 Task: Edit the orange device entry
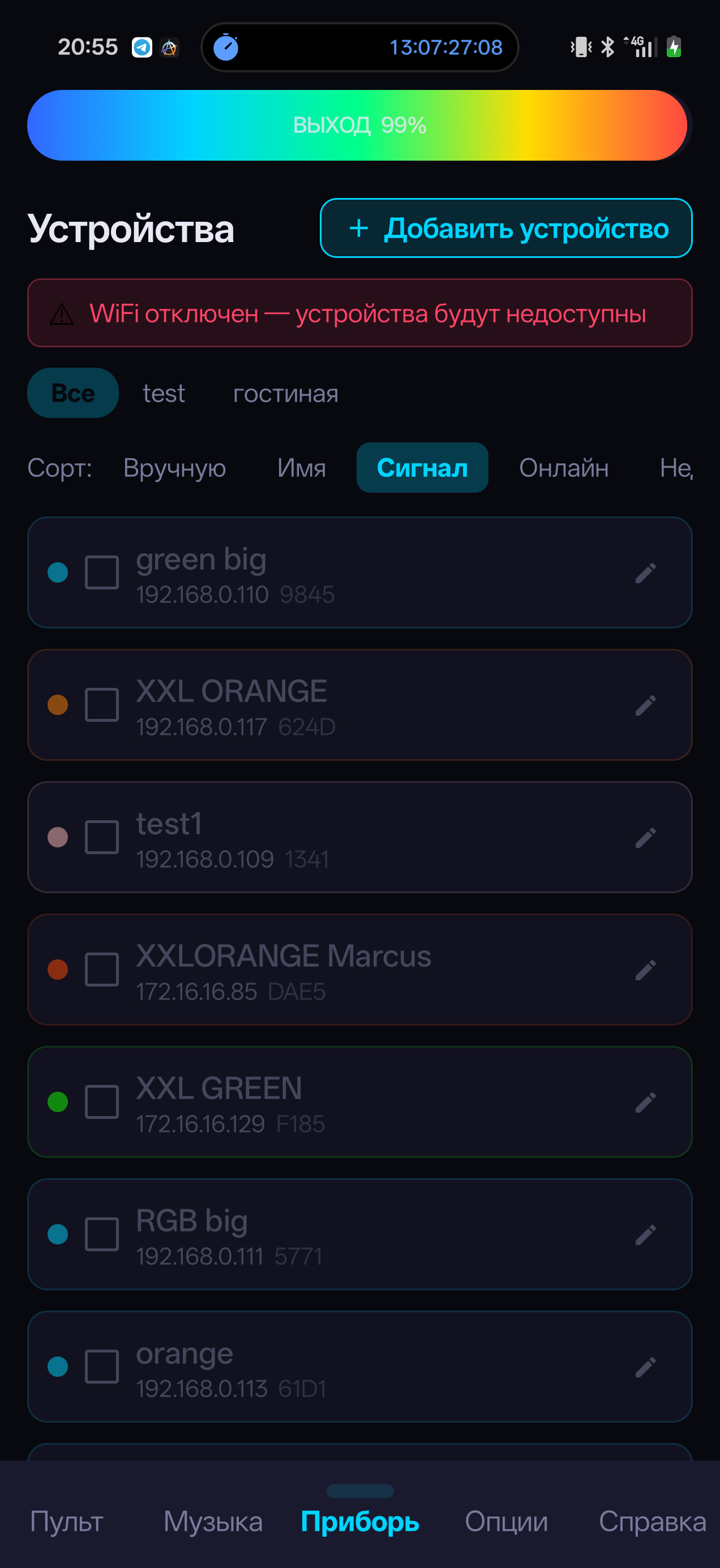click(646, 1367)
